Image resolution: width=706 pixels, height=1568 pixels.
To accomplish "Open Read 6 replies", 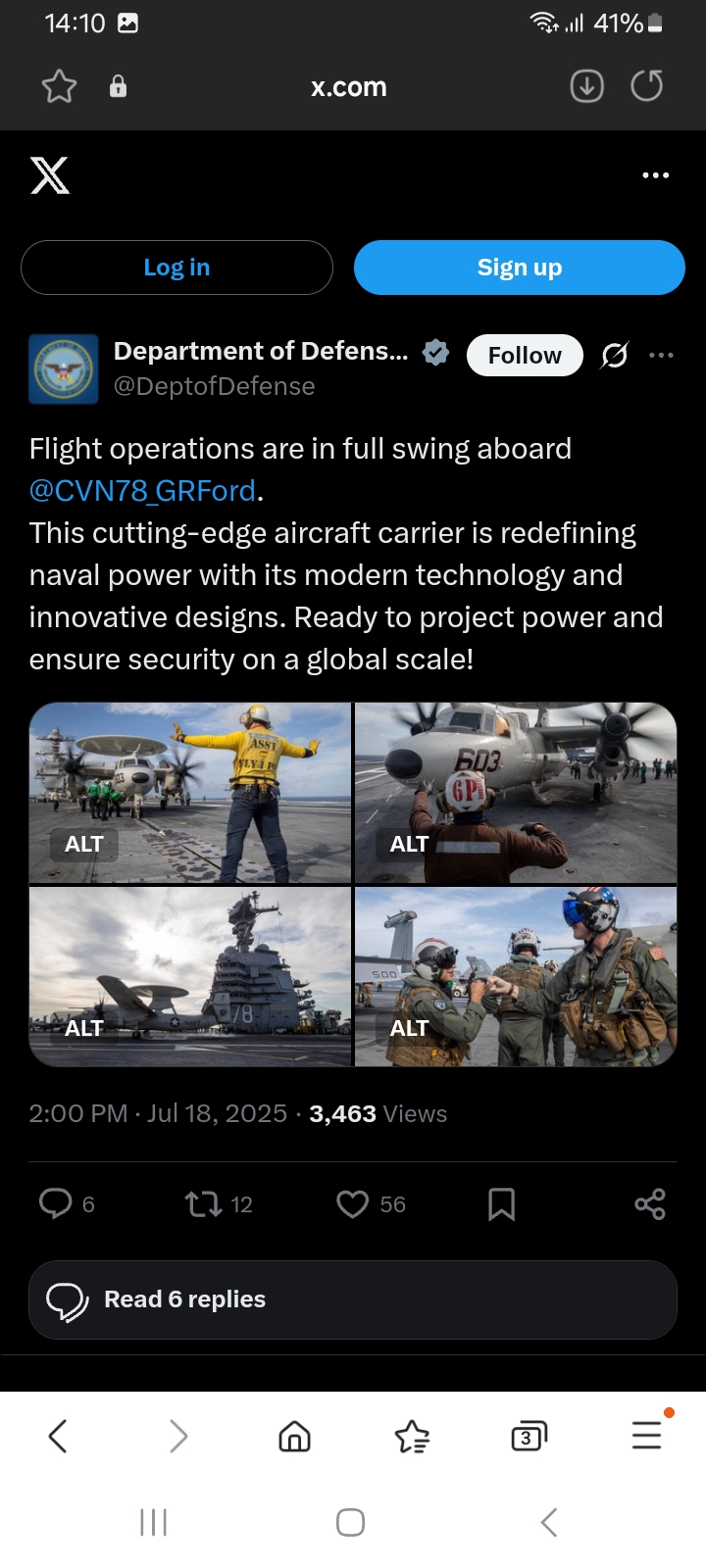I will click(353, 1299).
